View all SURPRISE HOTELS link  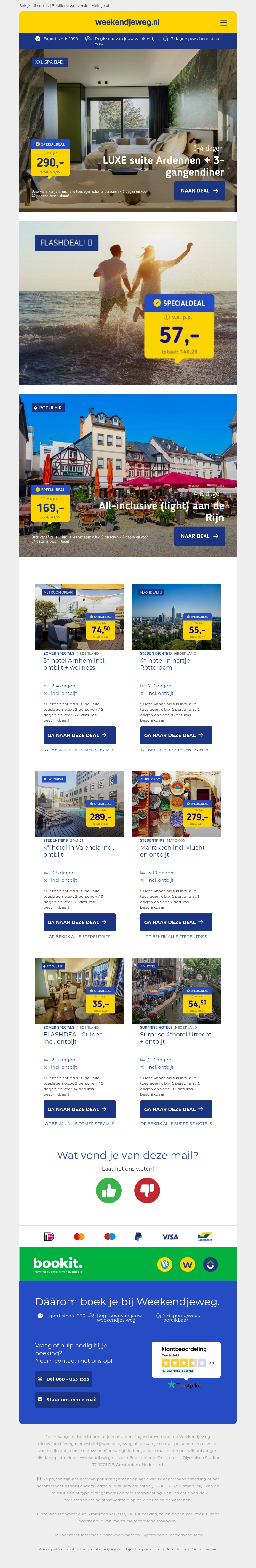pyautogui.click(x=176, y=1124)
